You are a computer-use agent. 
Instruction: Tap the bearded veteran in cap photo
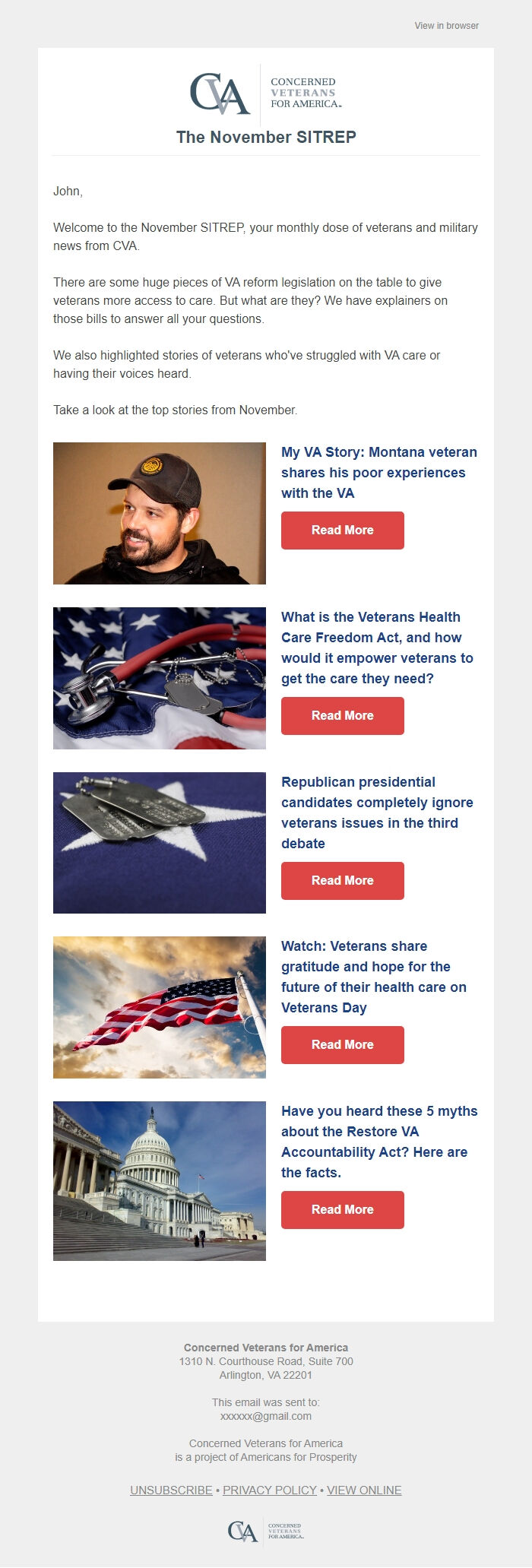160,514
